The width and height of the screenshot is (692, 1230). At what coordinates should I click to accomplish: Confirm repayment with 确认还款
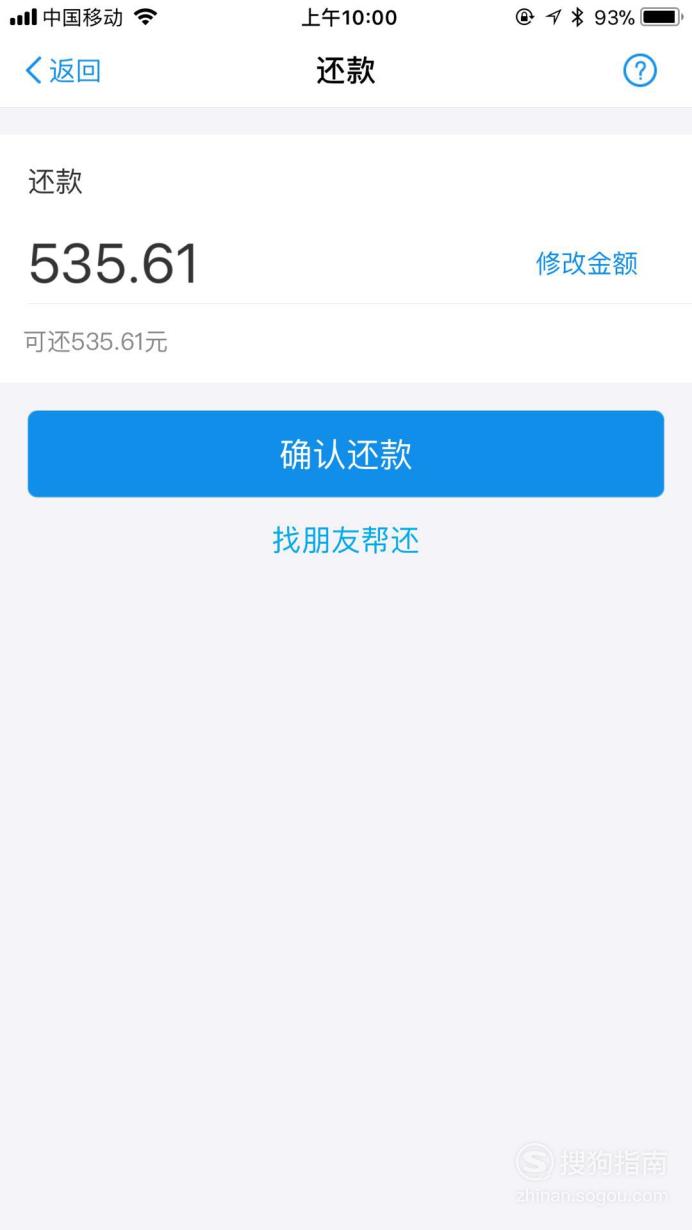(346, 454)
